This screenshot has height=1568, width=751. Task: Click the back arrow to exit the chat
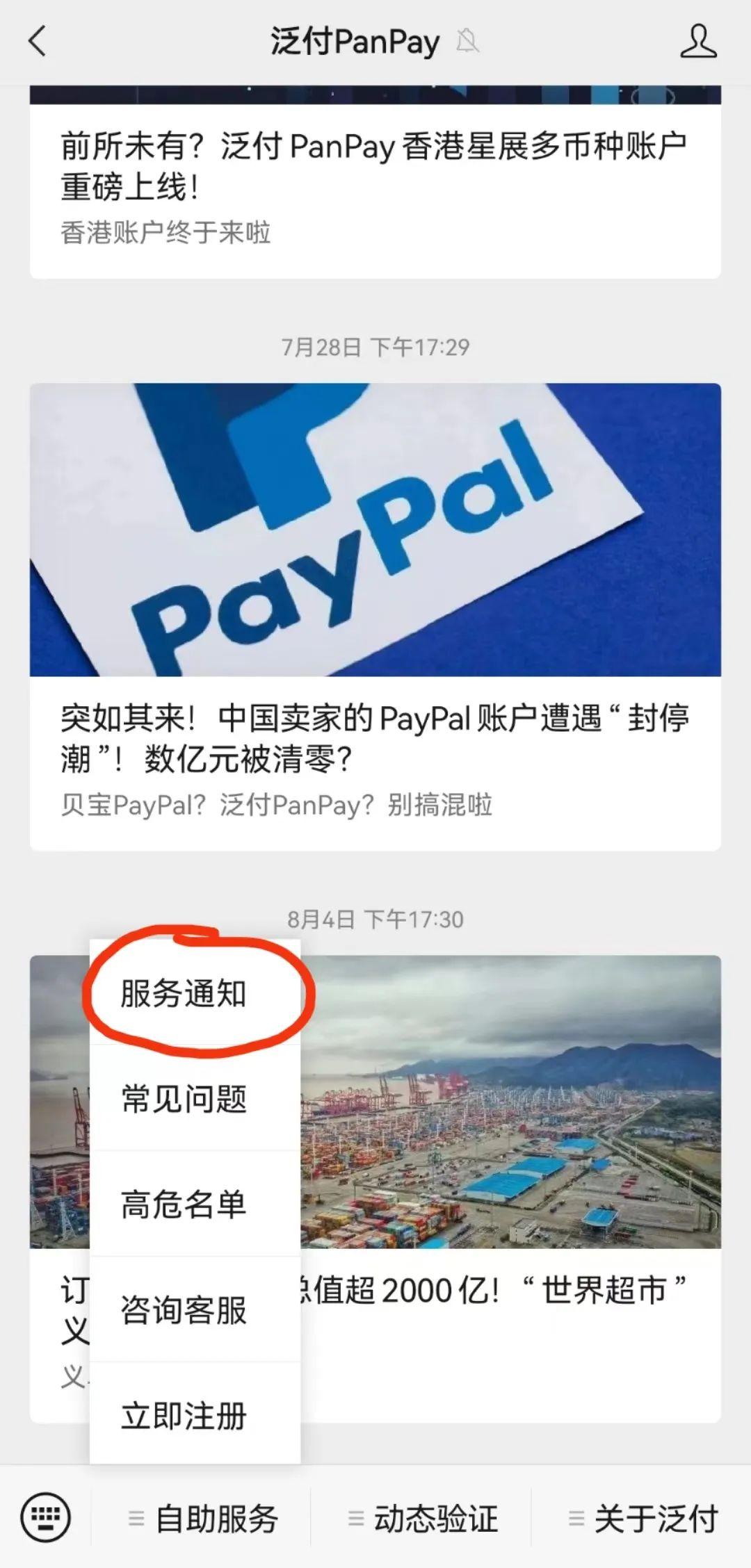click(38, 42)
